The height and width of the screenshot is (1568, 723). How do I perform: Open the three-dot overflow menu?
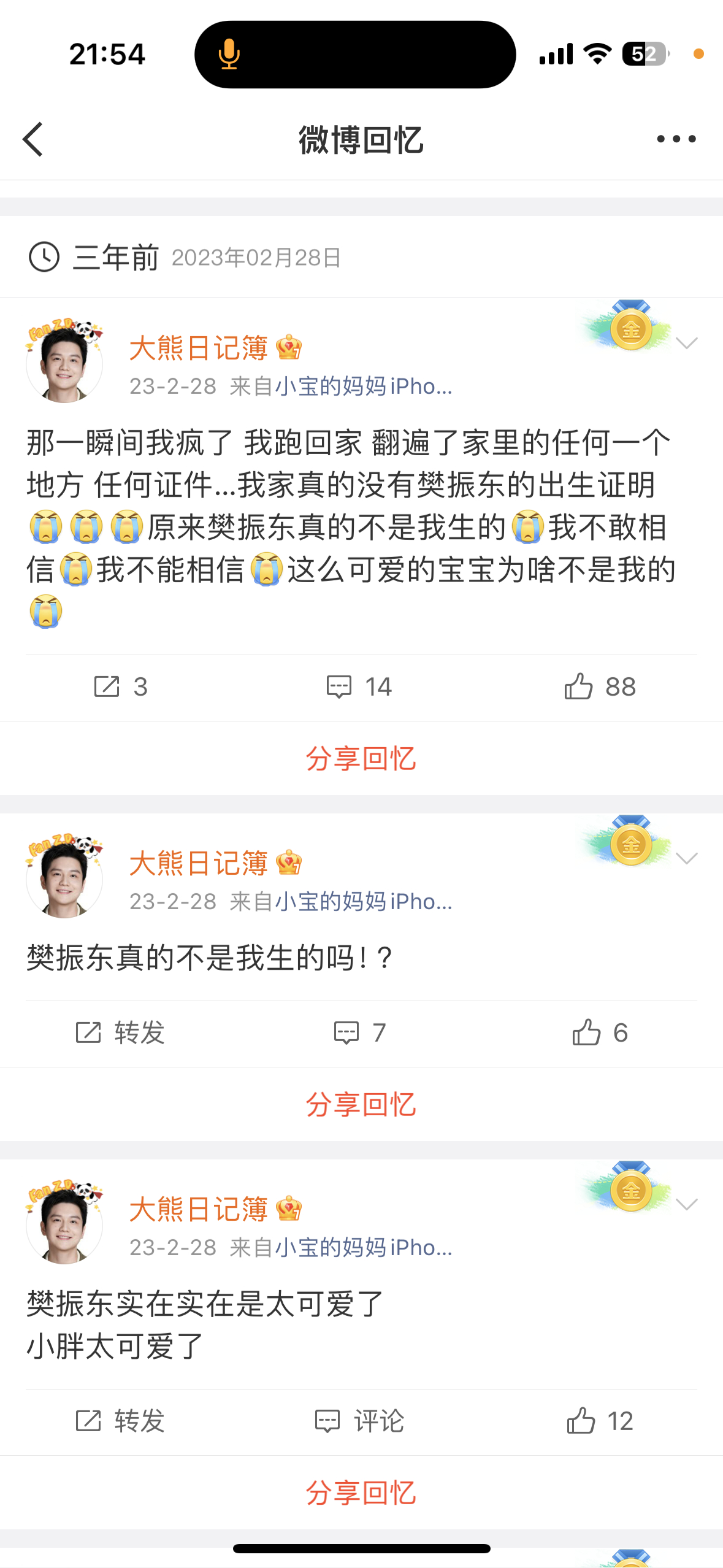(675, 139)
